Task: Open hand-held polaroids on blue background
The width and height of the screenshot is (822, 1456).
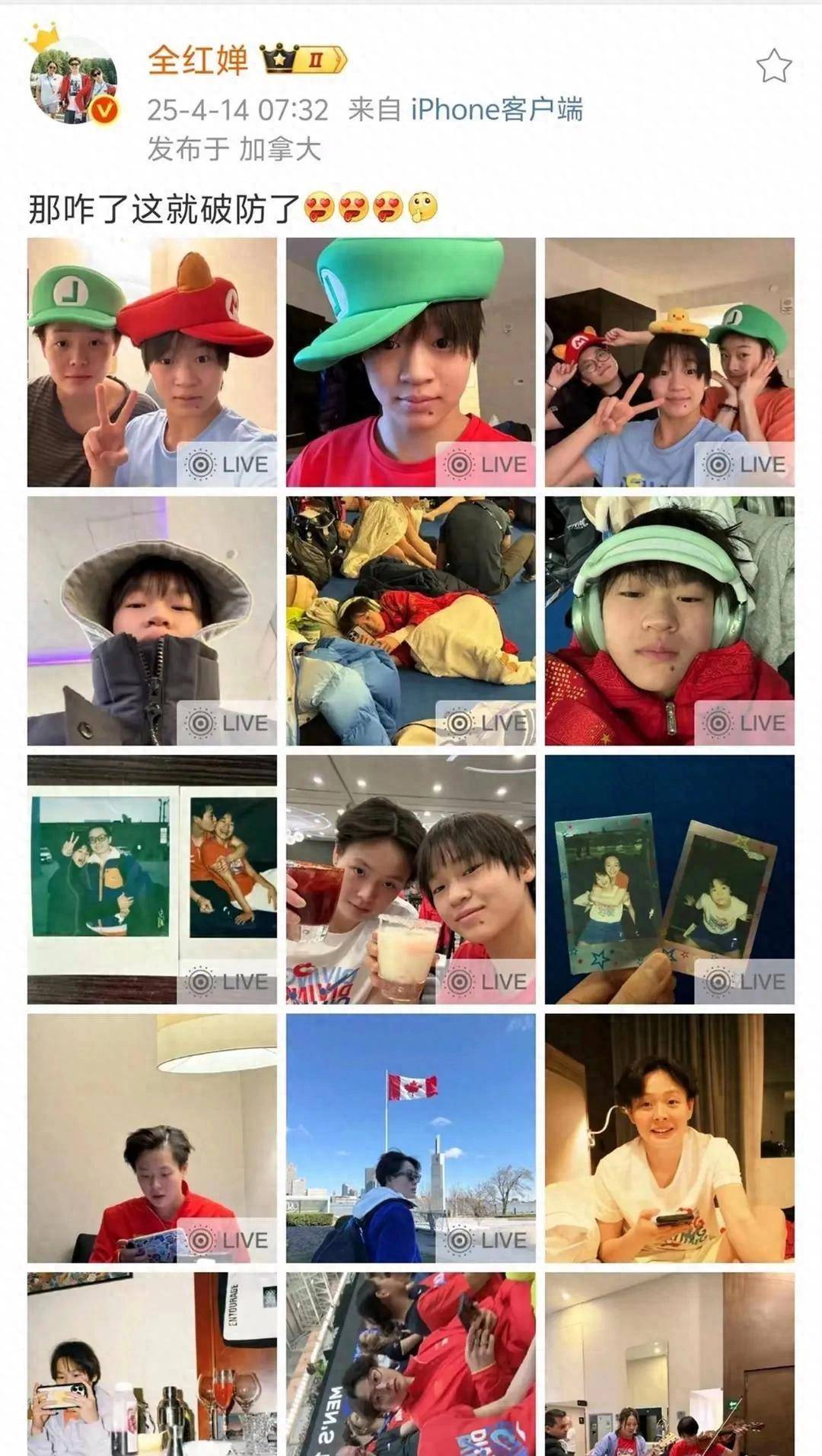Action: coord(669,879)
